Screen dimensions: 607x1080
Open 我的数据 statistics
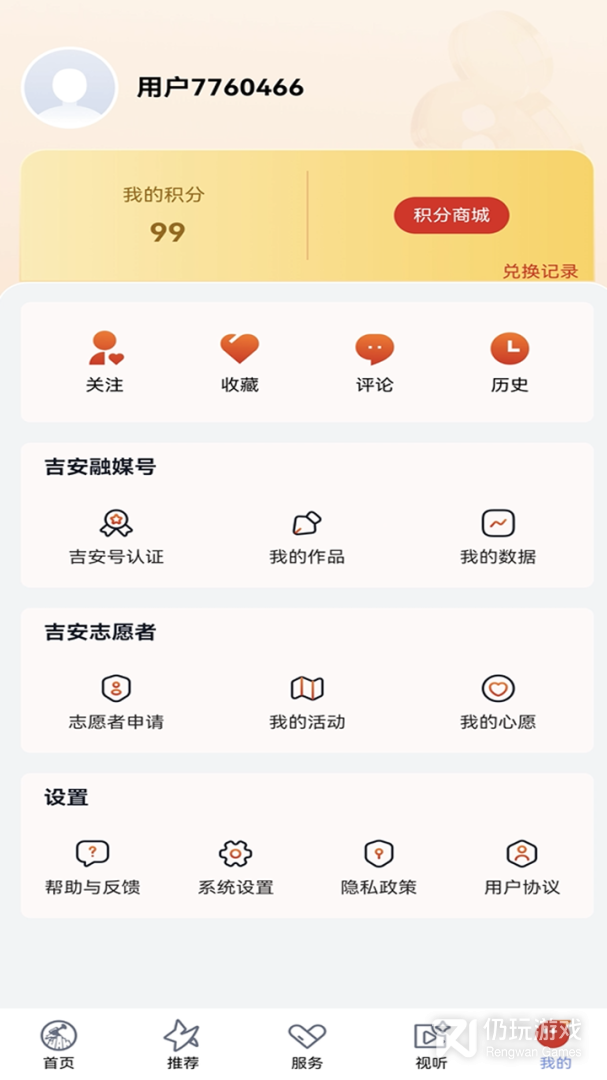coord(498,536)
